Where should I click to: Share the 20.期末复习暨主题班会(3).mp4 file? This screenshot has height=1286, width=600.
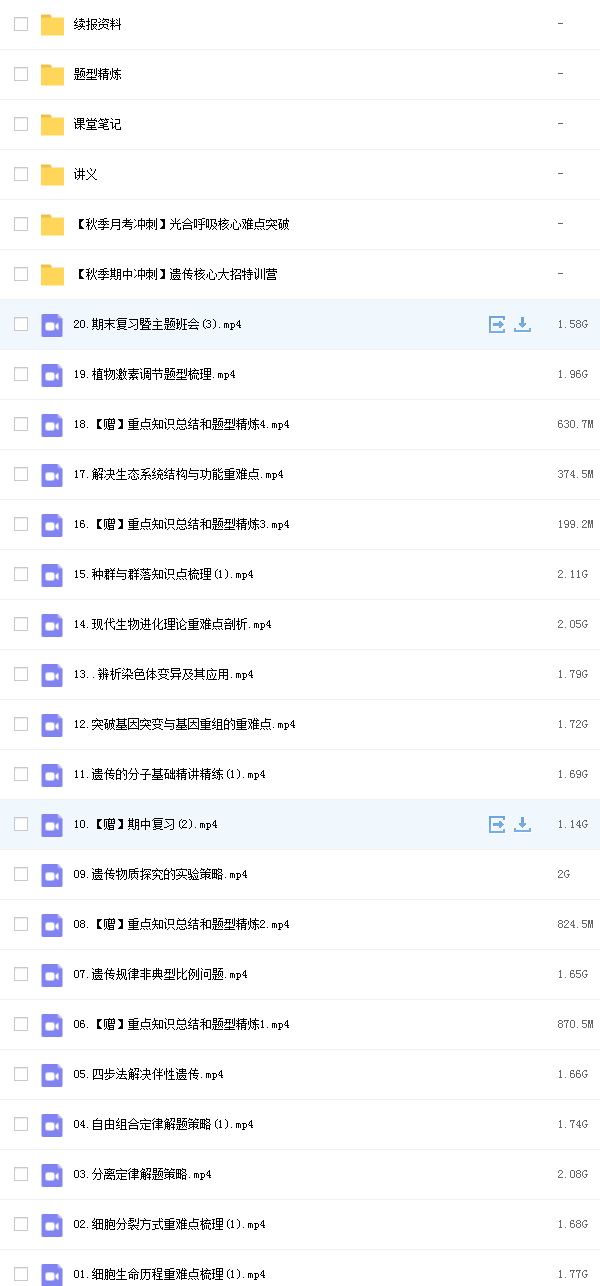pyautogui.click(x=497, y=324)
